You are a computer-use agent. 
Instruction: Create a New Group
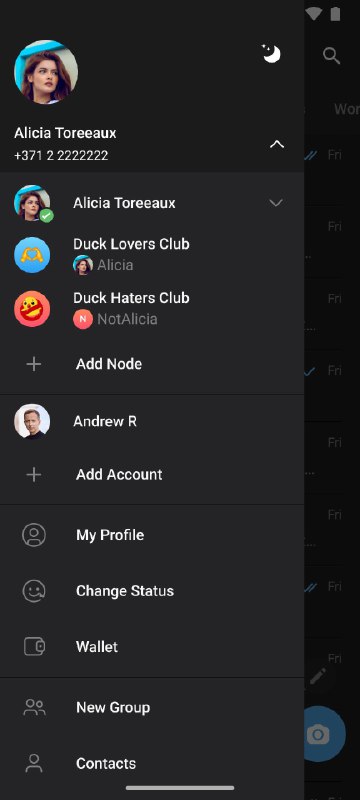click(152, 707)
